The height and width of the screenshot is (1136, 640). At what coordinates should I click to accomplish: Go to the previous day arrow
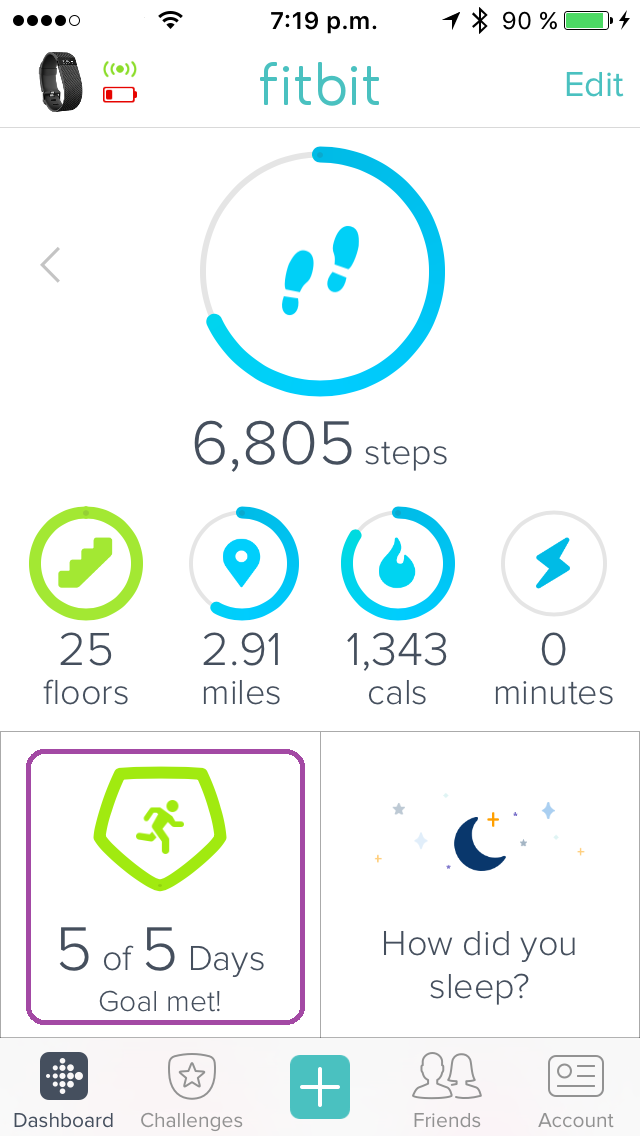tap(50, 265)
